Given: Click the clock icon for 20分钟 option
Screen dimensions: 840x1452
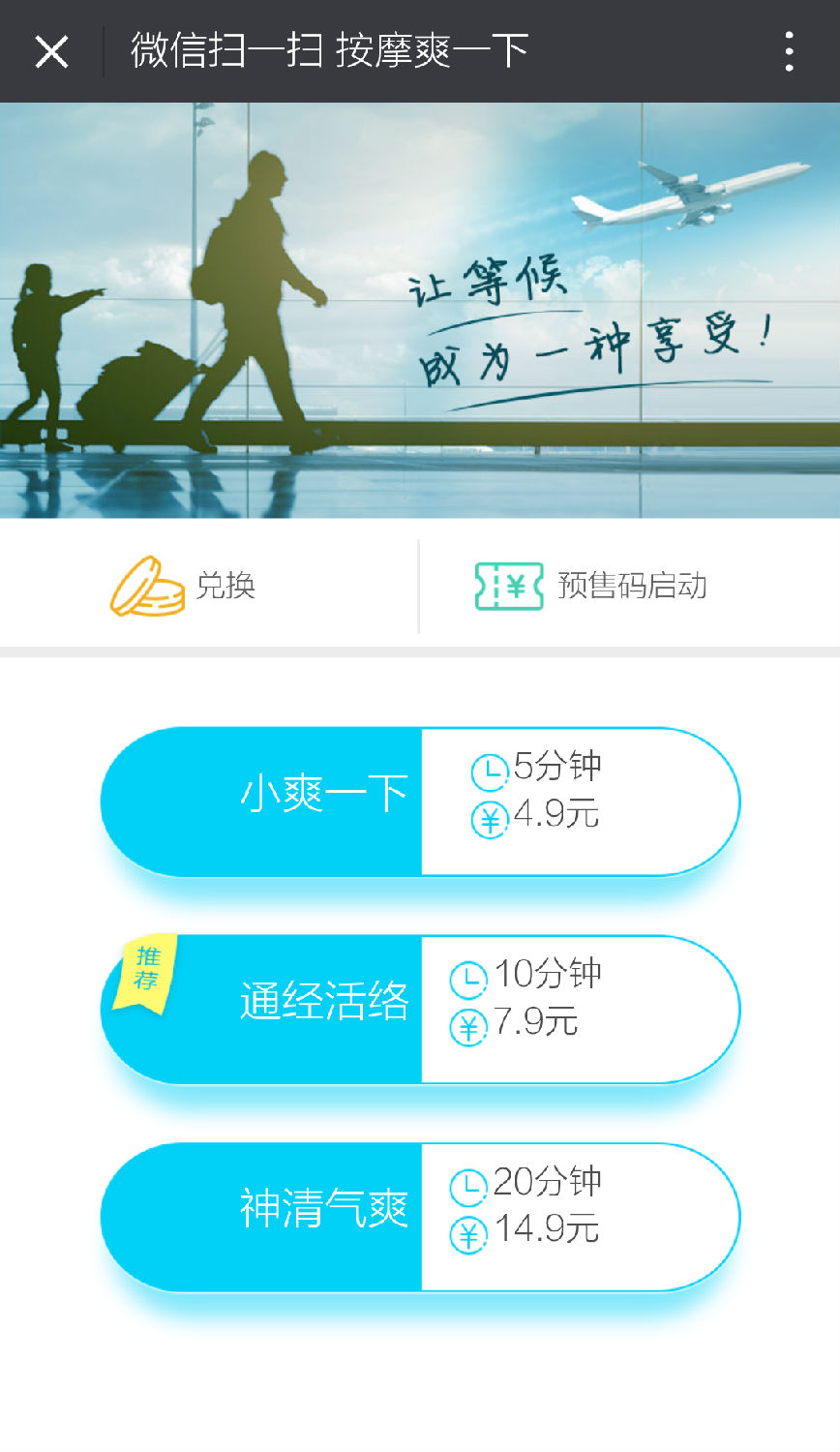Looking at the screenshot, I should [467, 1183].
